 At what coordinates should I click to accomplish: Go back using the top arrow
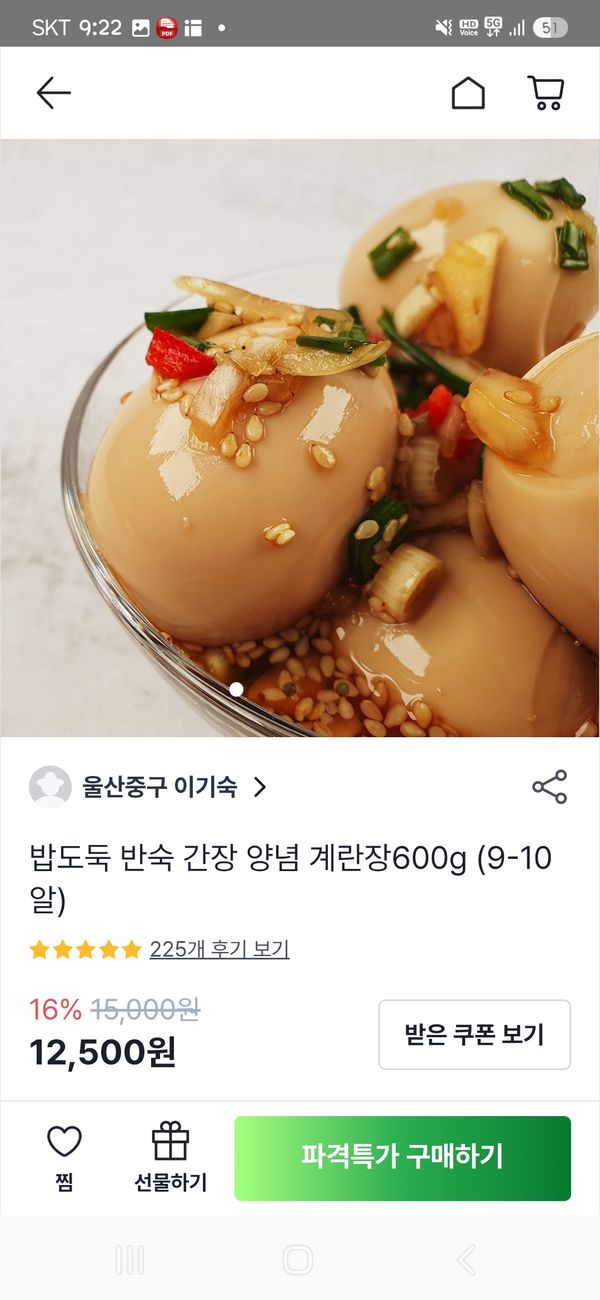54,93
